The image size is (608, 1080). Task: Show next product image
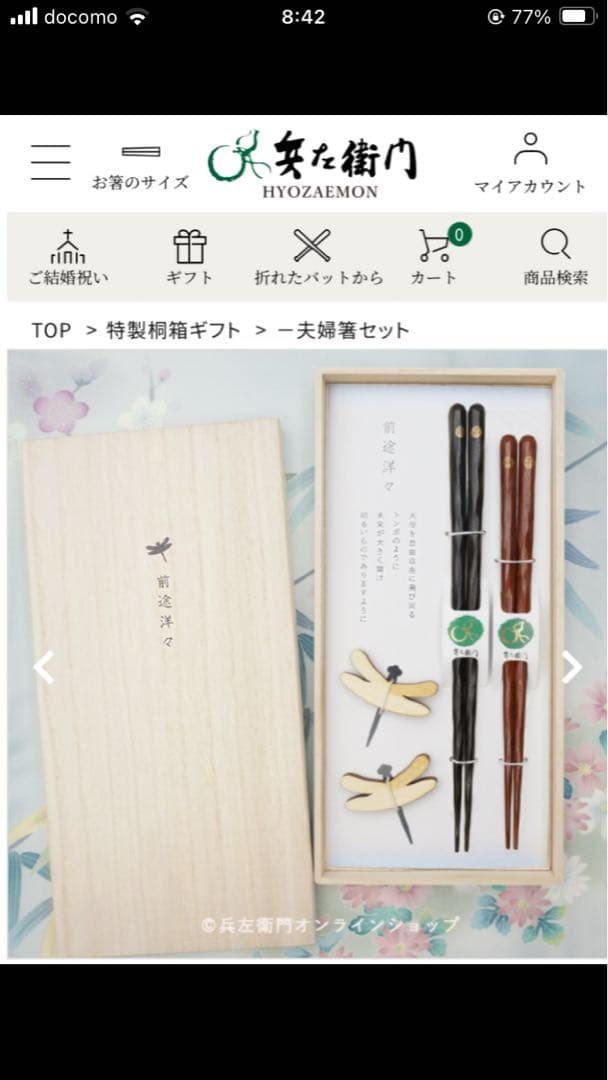(x=571, y=667)
